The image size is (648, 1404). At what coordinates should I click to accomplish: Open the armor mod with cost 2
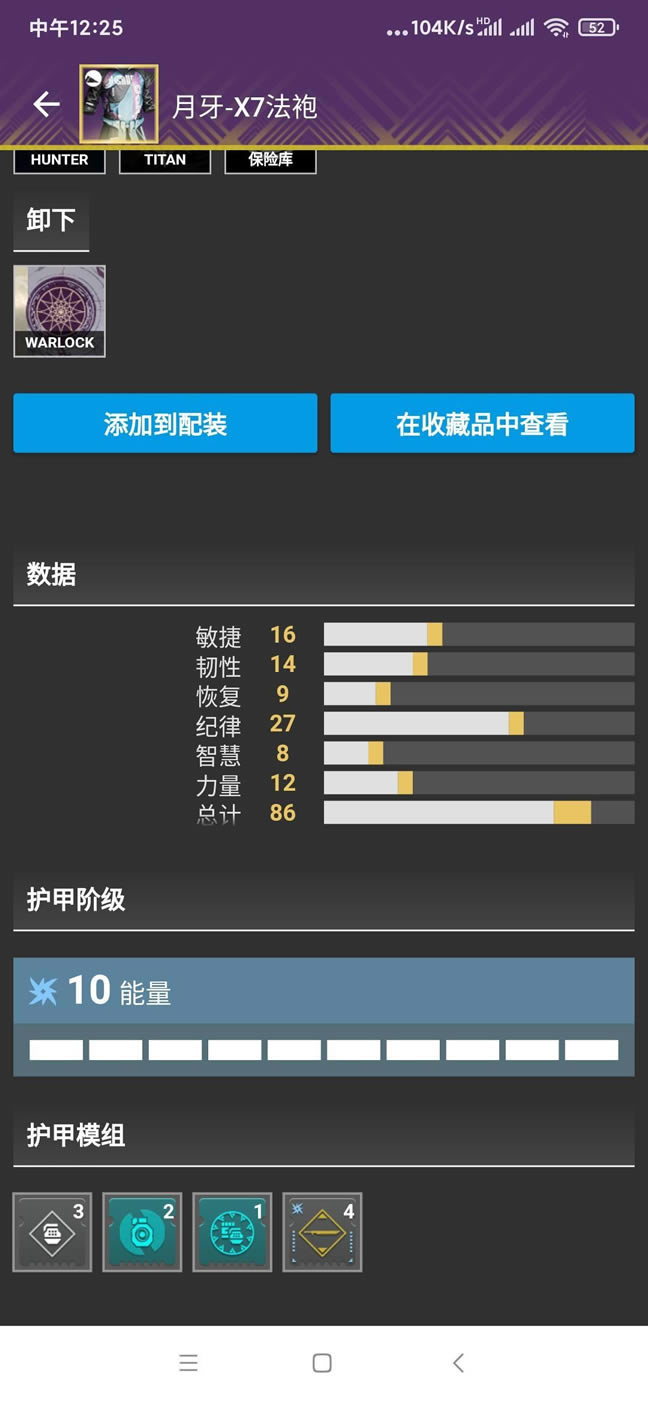coord(142,1232)
